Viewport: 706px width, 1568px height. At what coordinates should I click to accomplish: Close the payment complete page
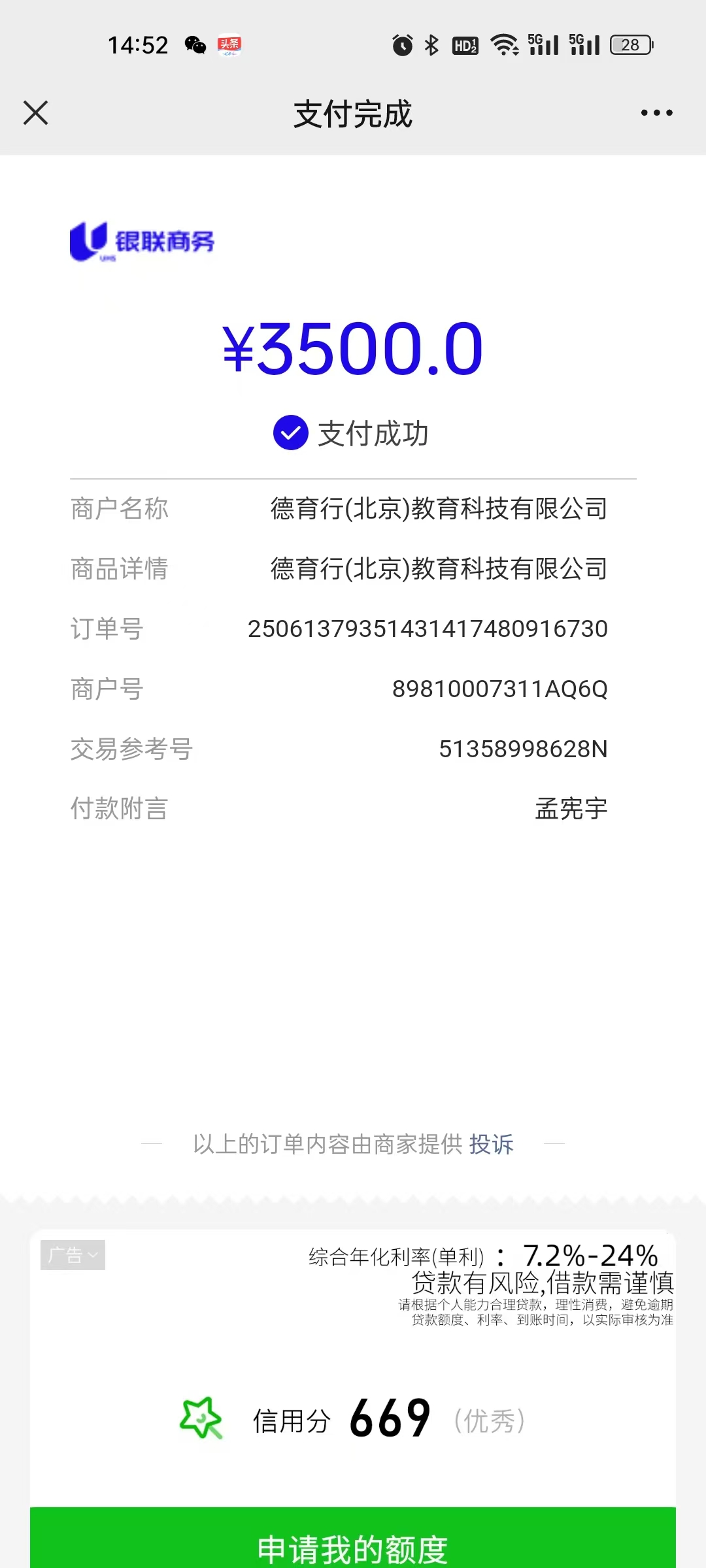[x=36, y=113]
